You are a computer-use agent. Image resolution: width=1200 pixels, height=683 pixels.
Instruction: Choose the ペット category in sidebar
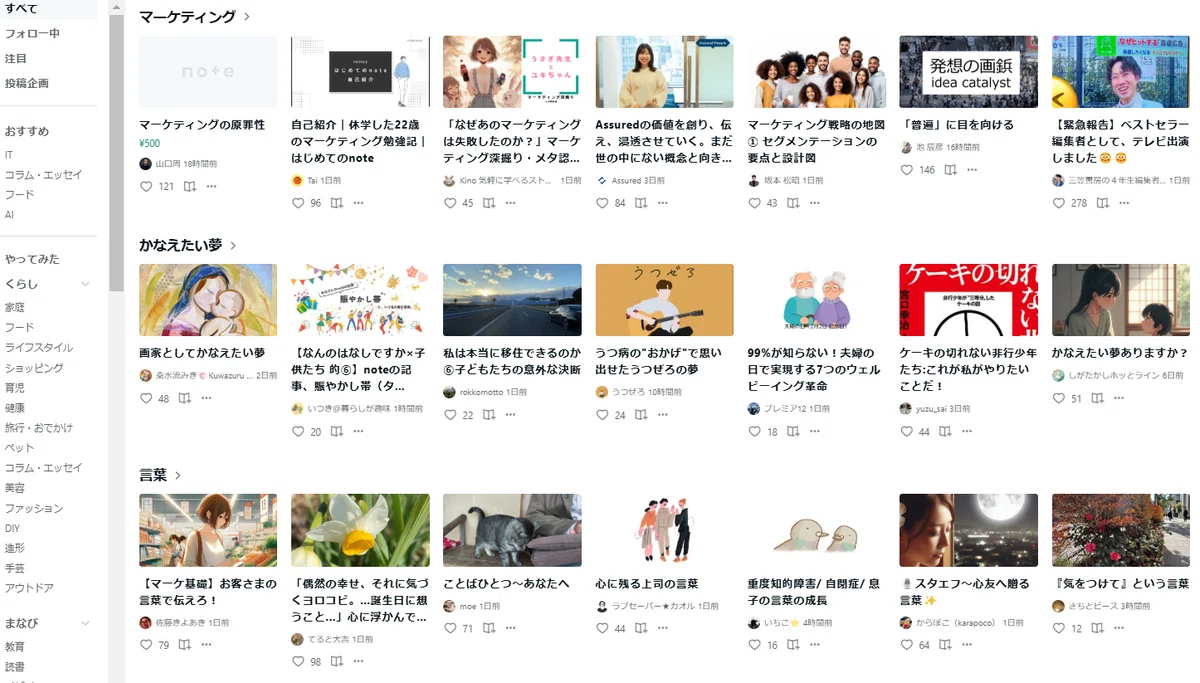click(x=19, y=448)
